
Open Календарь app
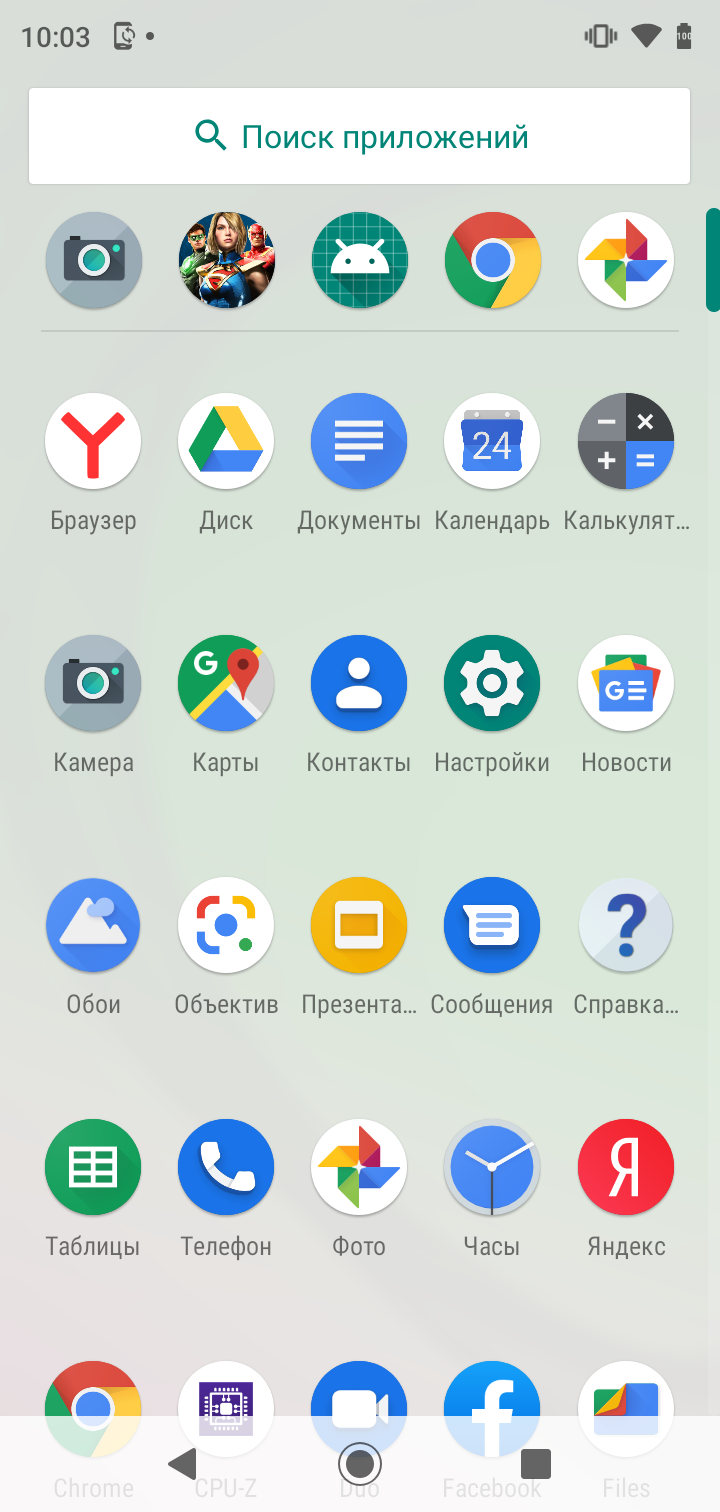point(492,442)
